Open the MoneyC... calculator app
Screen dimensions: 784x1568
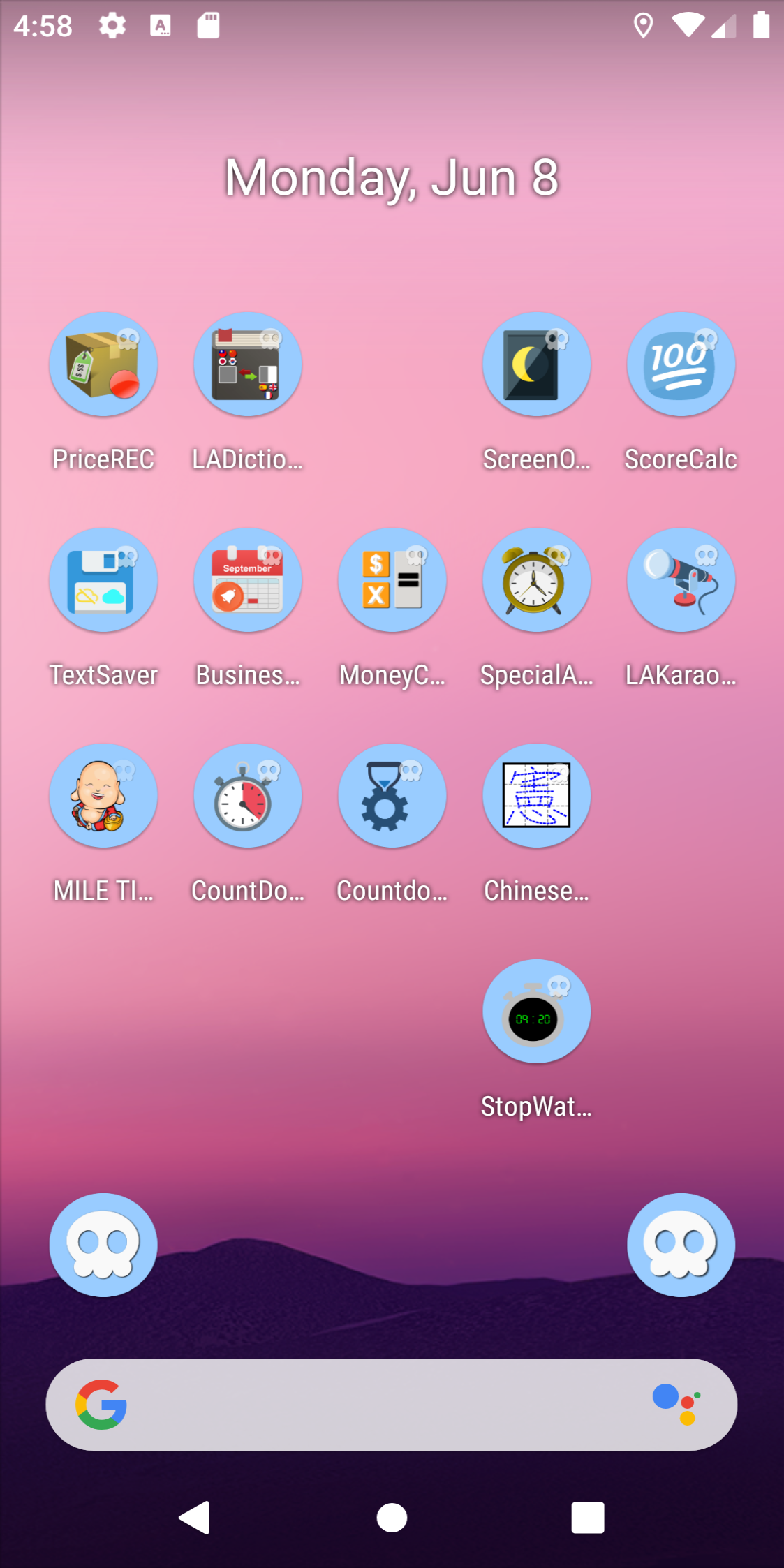tap(392, 580)
